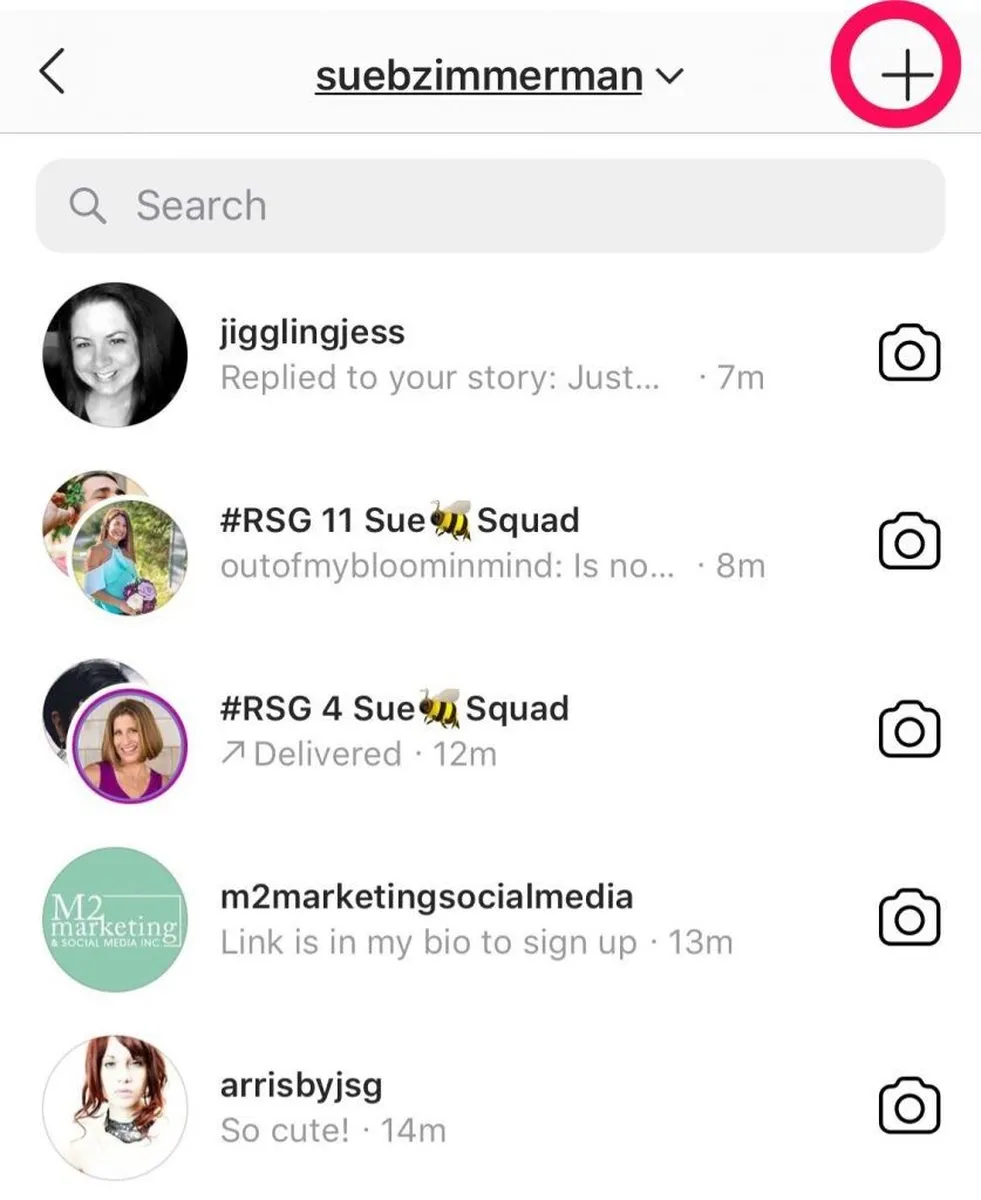Screen dimensions: 981x1200
Task: Tap the Search field
Action: pos(490,206)
